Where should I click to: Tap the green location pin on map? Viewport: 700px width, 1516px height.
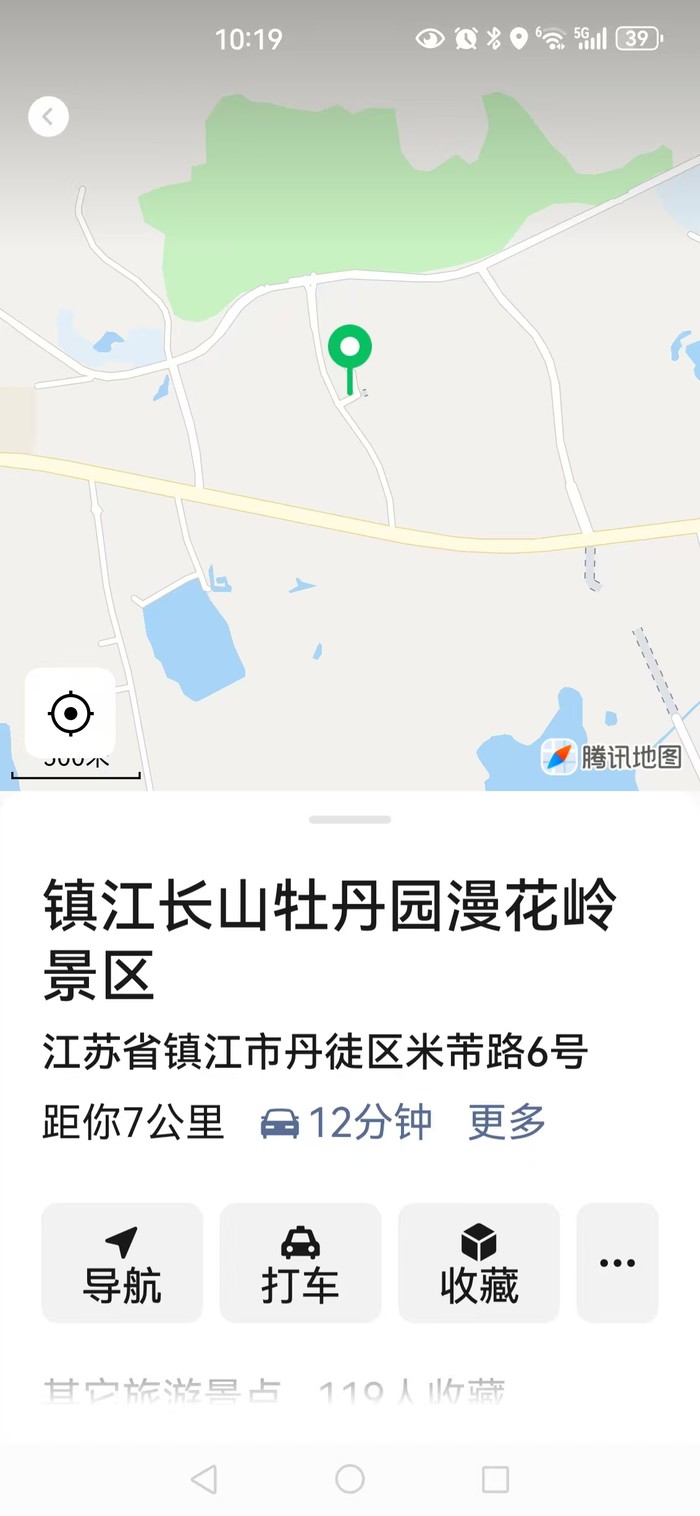[x=350, y=352]
